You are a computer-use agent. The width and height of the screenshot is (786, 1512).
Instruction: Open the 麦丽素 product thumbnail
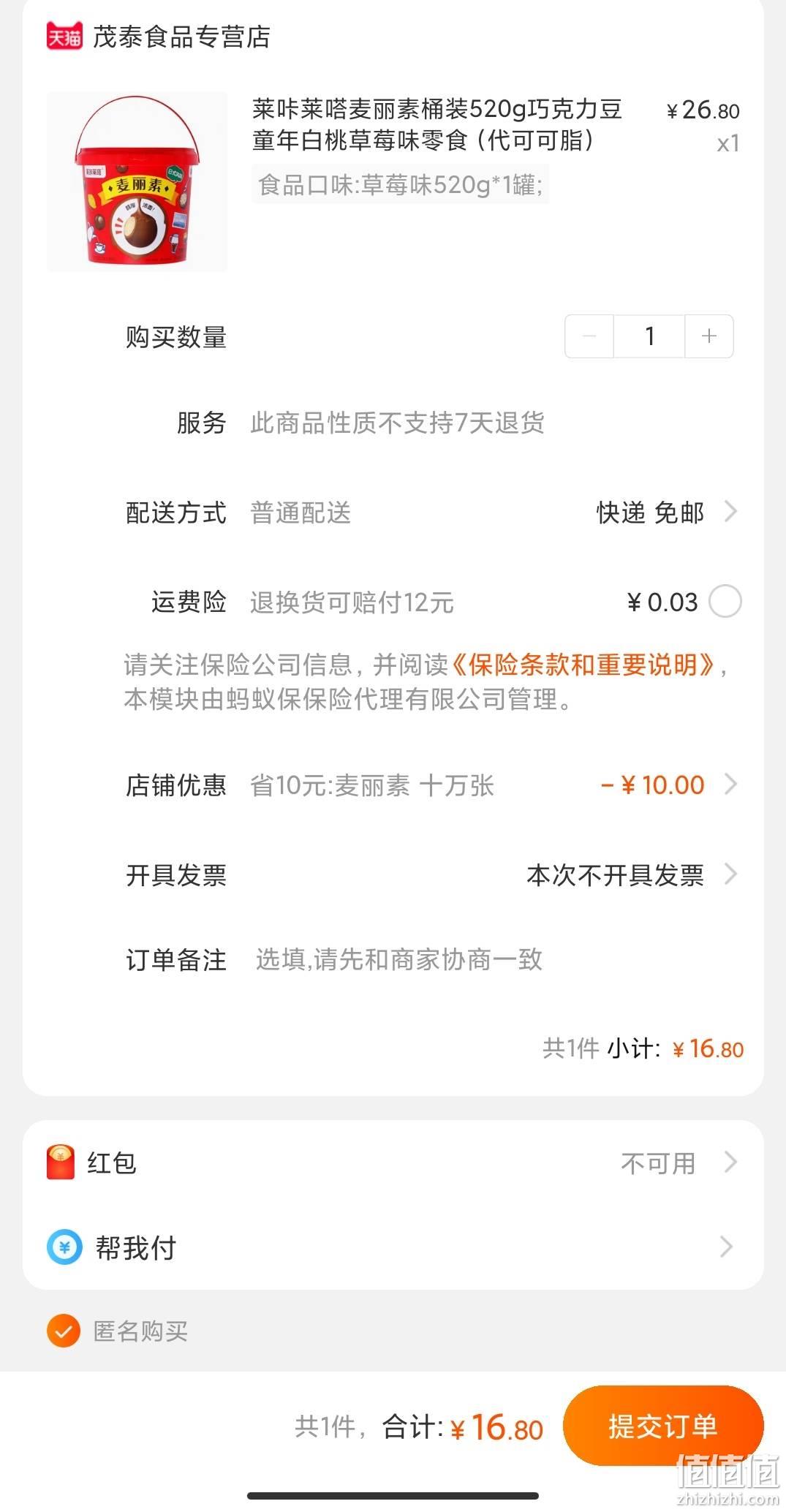pos(137,182)
